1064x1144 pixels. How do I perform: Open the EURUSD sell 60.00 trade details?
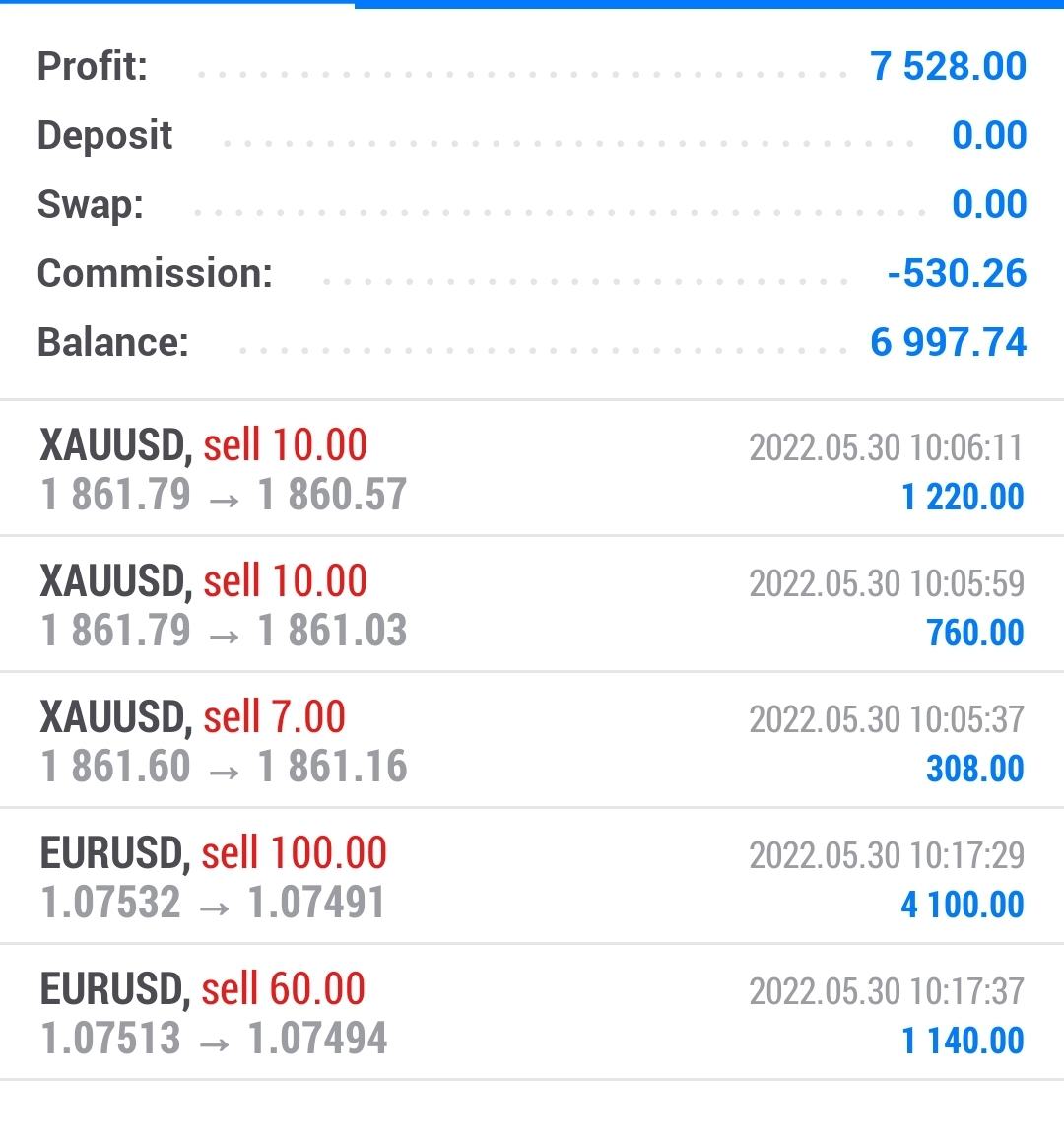coord(532,1012)
